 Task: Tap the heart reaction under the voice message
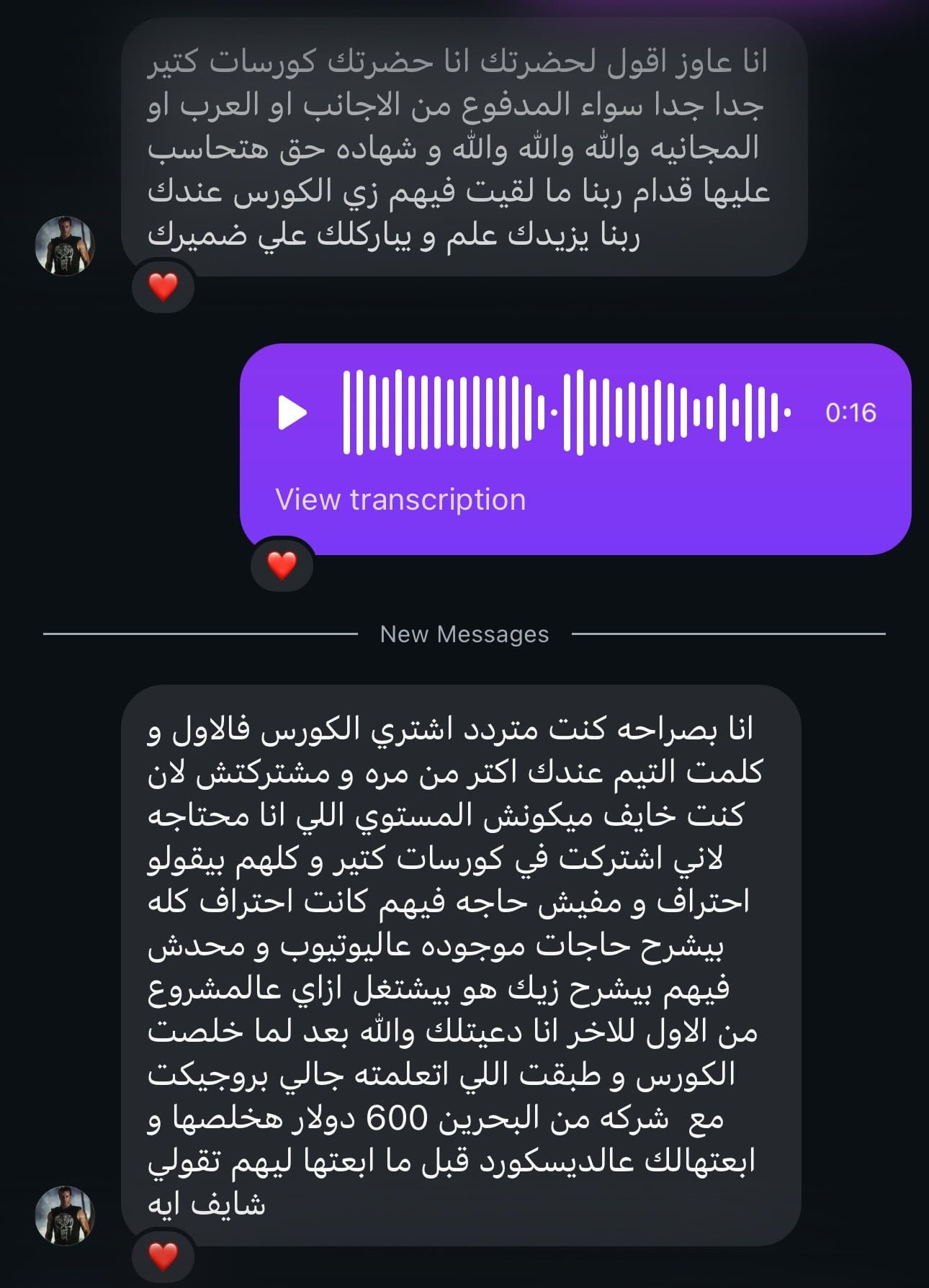282,565
